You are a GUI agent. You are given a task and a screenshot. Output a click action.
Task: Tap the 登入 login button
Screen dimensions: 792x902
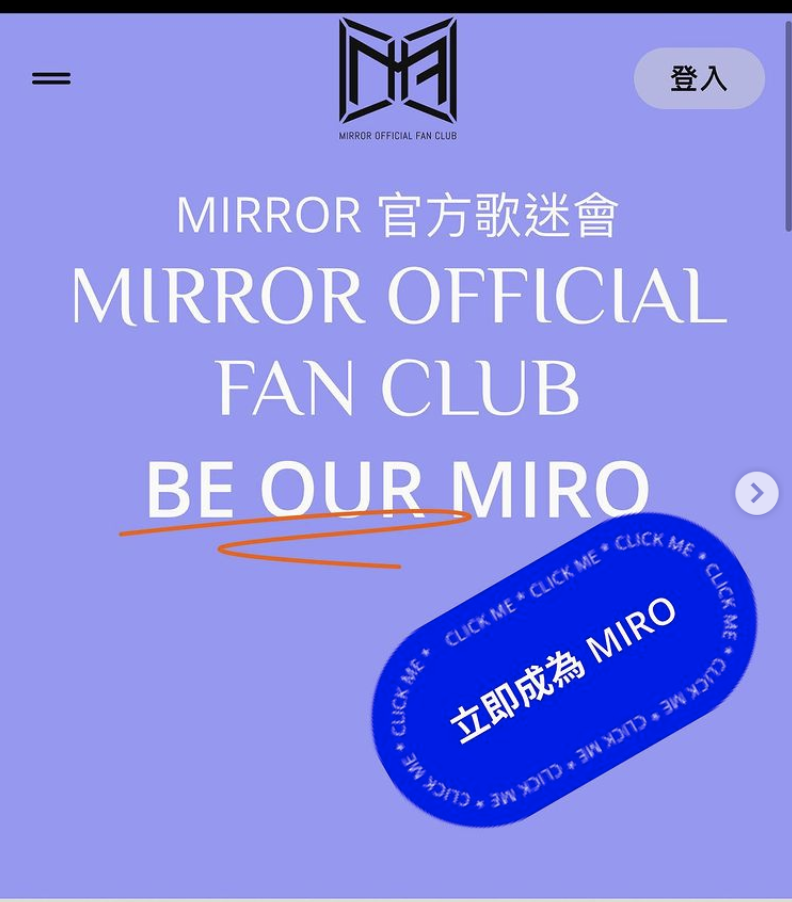point(699,78)
